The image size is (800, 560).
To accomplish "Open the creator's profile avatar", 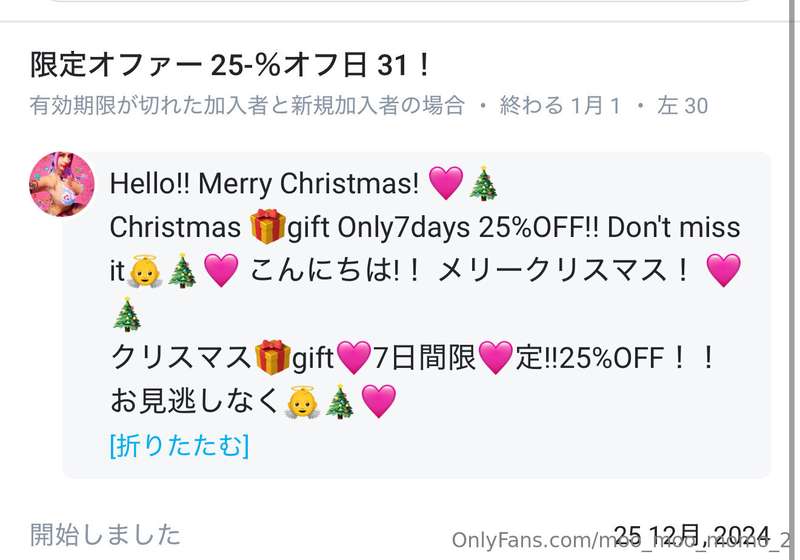I will click(62, 185).
